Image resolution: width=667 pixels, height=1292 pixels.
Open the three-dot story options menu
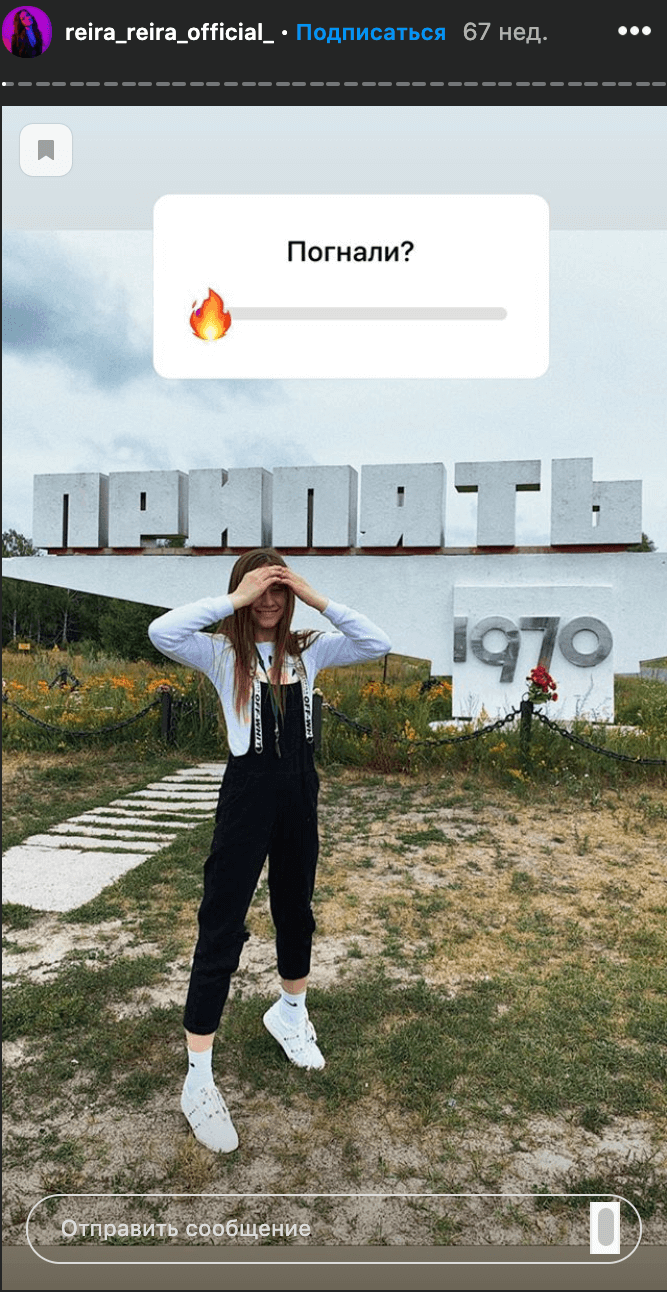[634, 32]
